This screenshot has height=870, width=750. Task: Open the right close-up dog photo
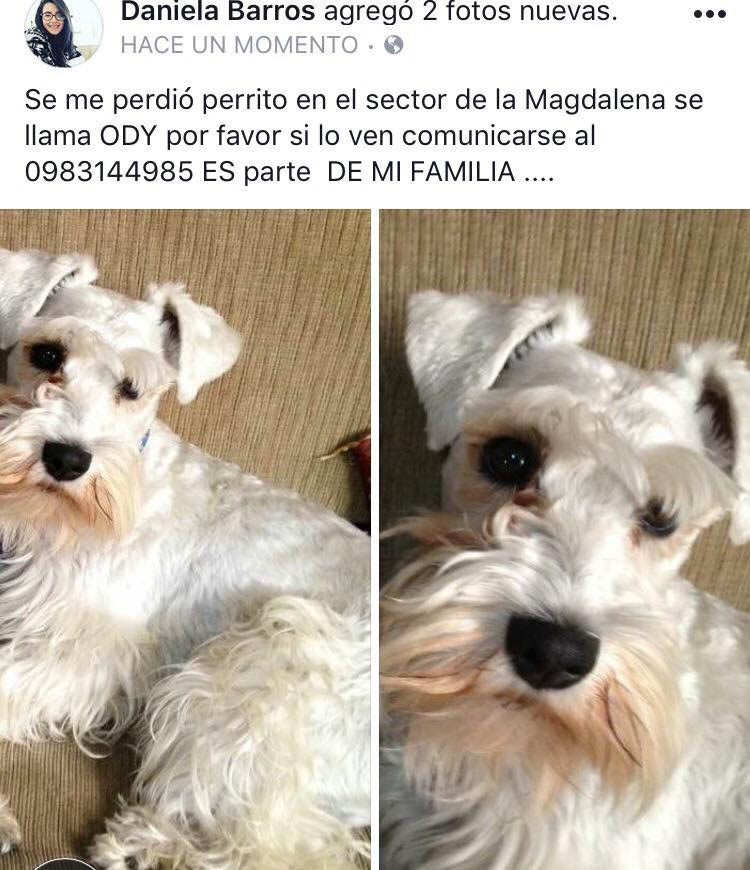pos(565,540)
